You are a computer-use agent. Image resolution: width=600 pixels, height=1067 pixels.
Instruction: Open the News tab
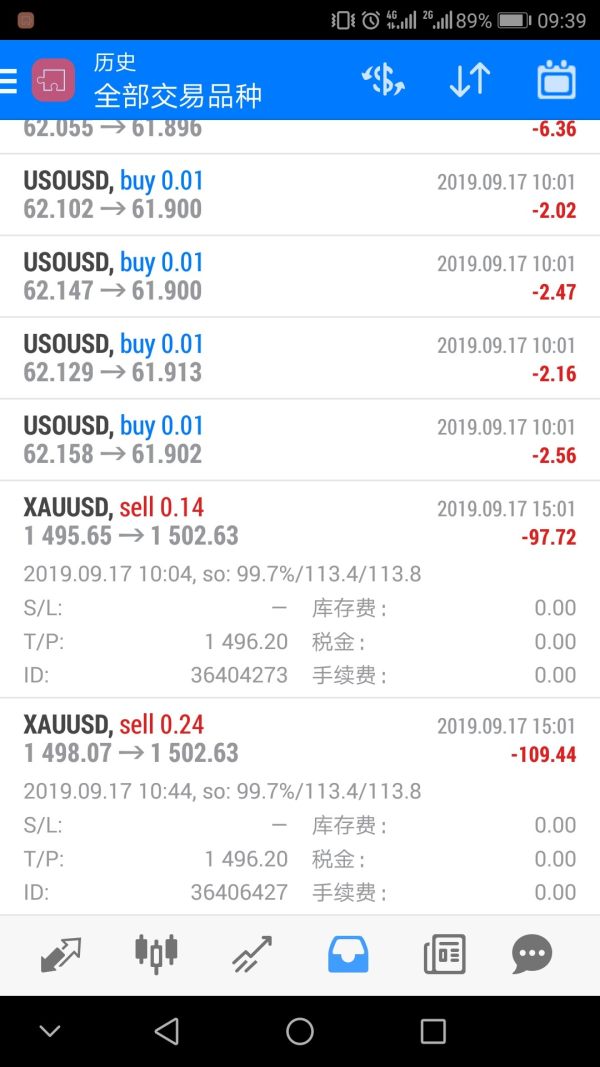(444, 954)
